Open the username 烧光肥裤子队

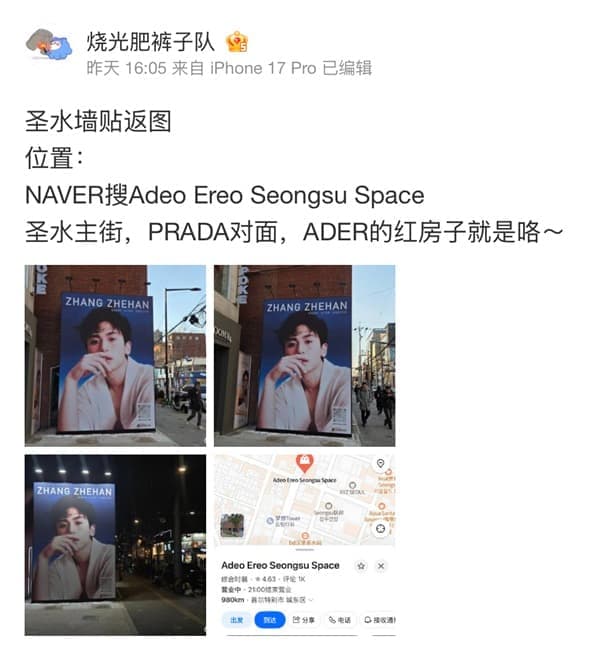pos(151,42)
